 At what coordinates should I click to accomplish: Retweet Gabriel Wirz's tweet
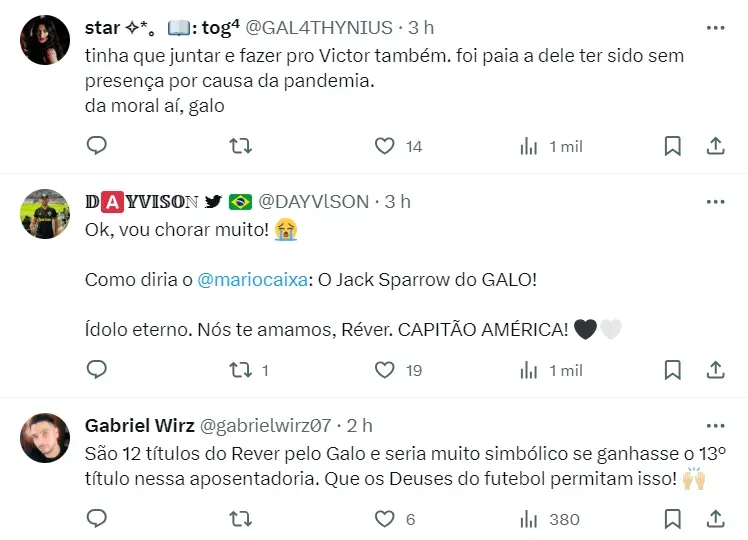coord(241,519)
